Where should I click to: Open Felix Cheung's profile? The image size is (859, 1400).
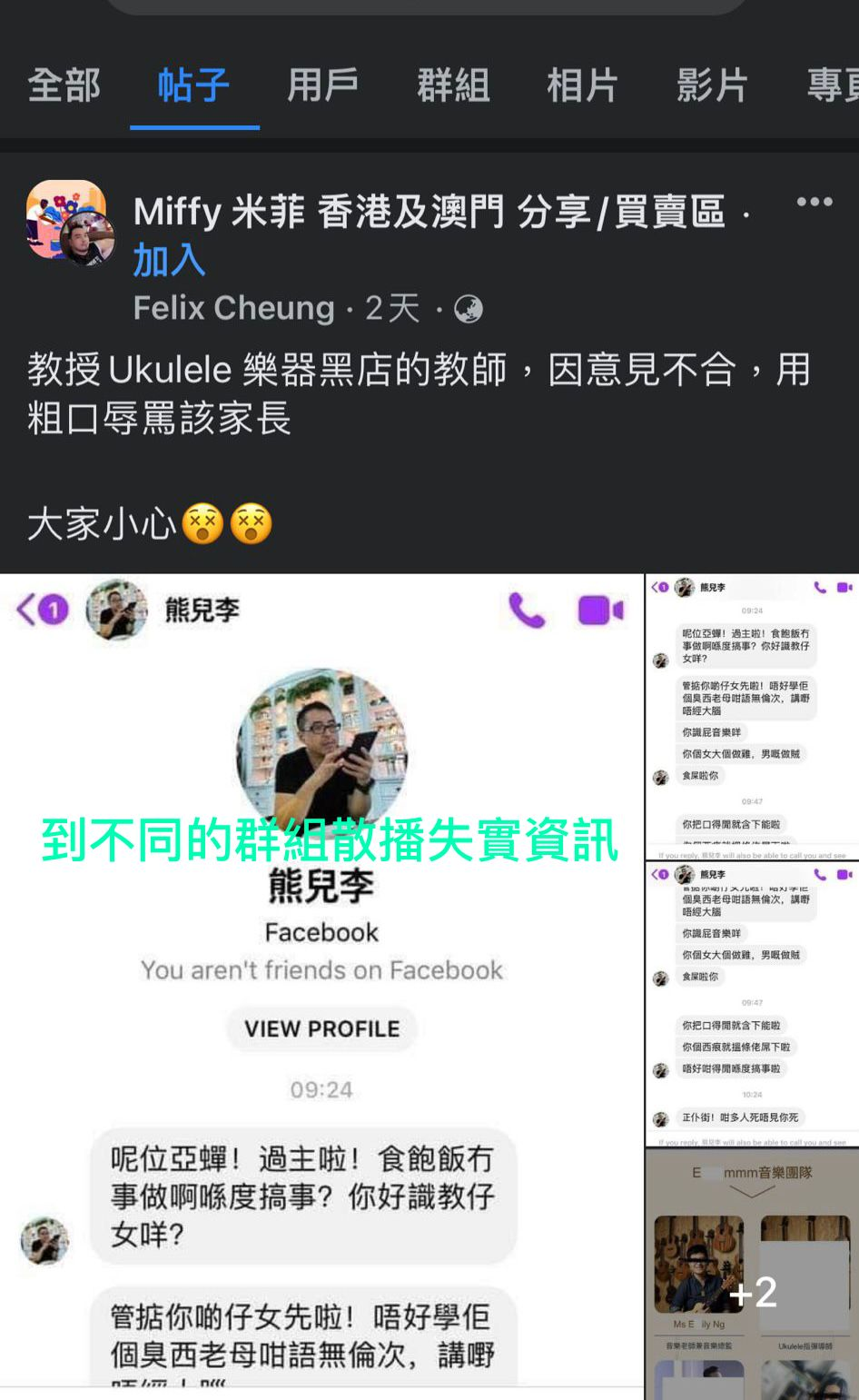pos(233,309)
